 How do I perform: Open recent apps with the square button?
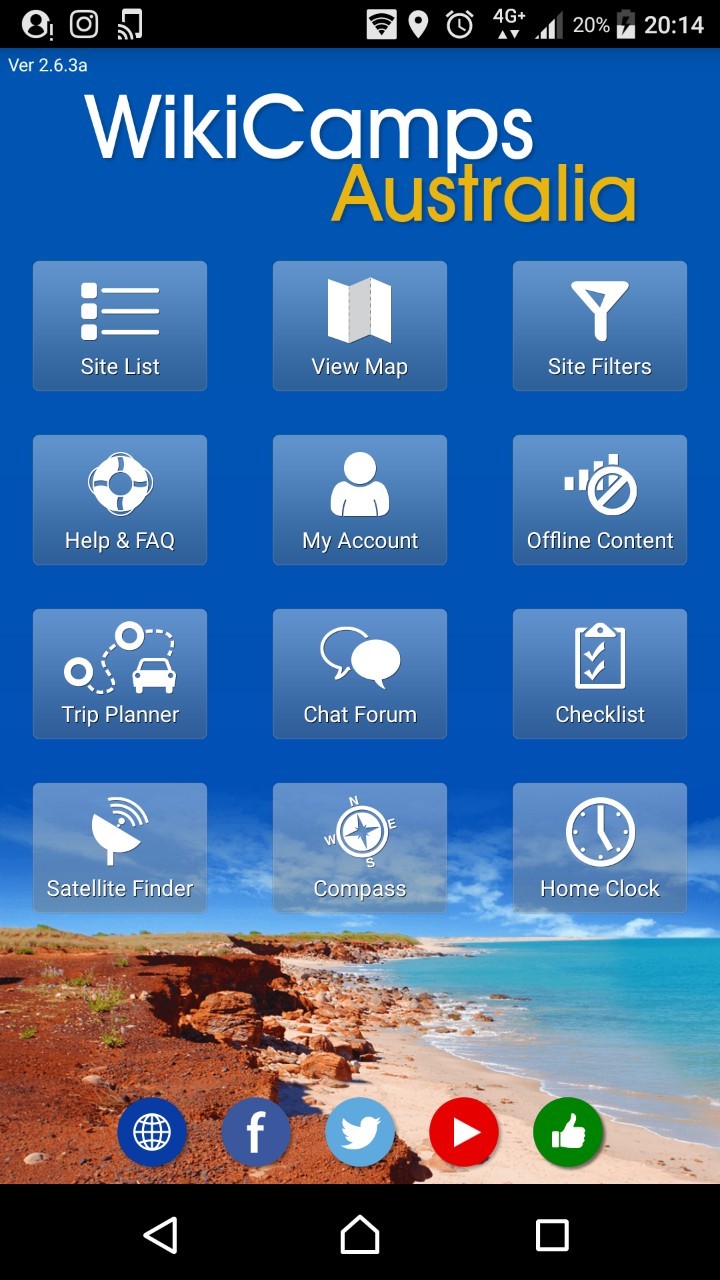tap(552, 1235)
